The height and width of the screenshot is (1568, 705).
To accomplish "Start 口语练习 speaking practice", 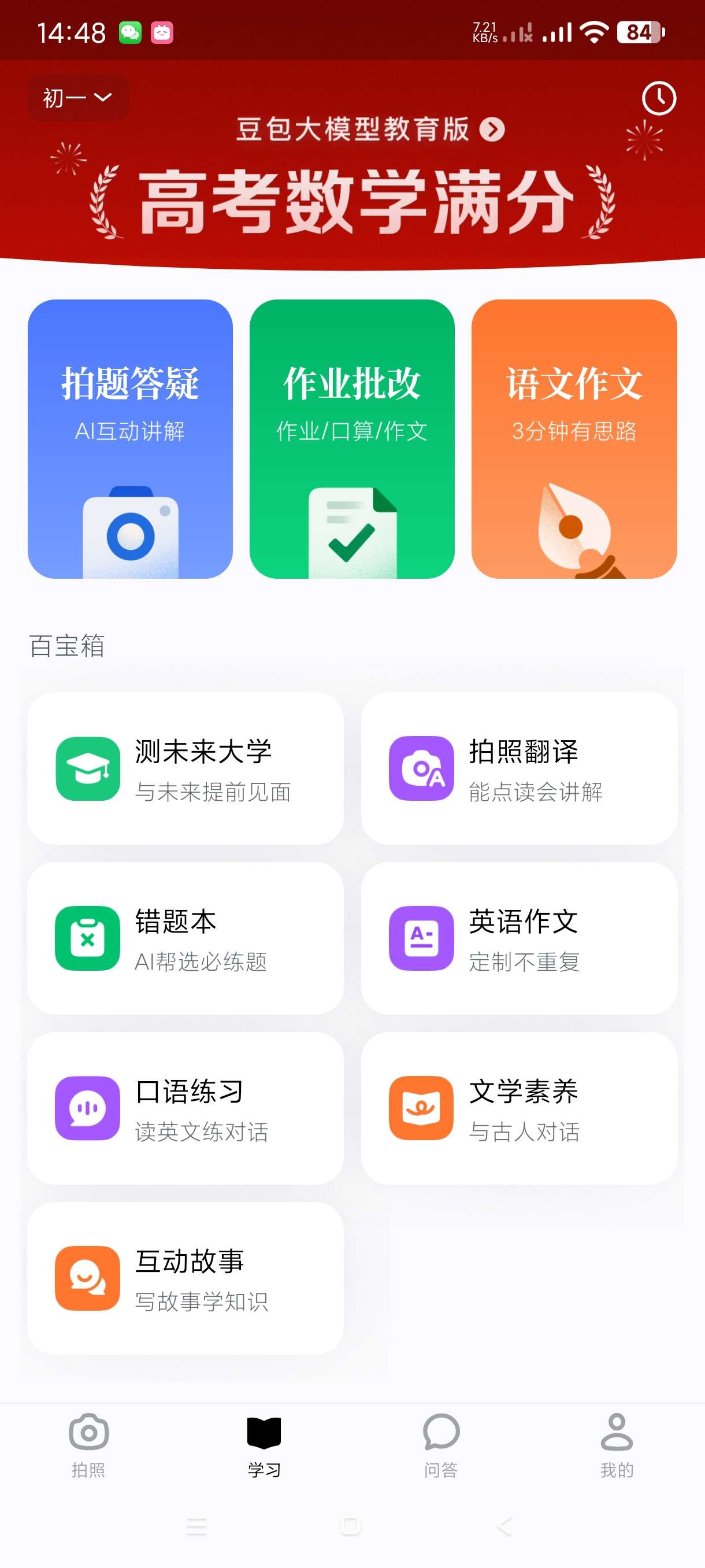I will [185, 1108].
